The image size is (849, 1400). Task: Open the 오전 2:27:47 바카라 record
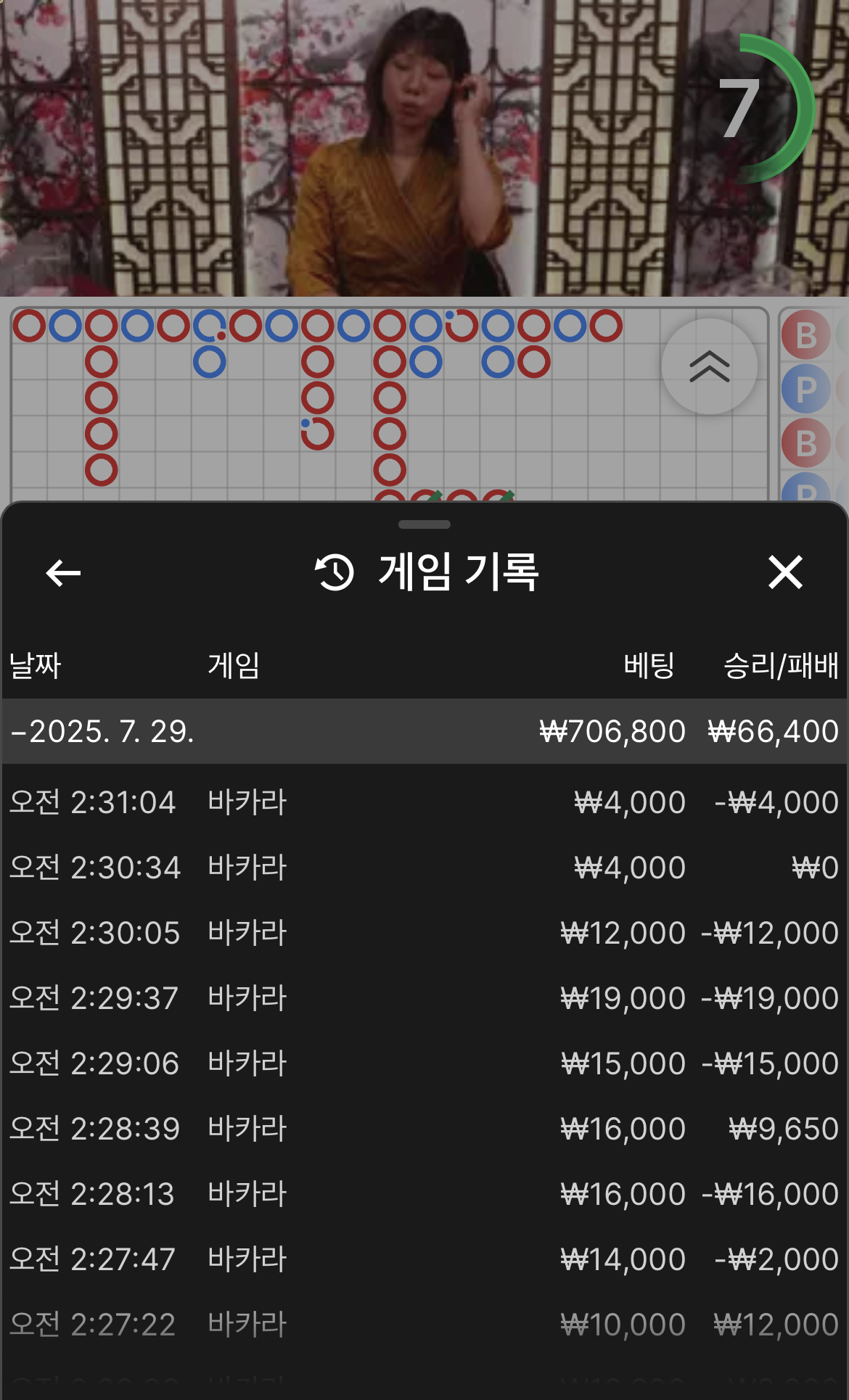pos(424,1259)
